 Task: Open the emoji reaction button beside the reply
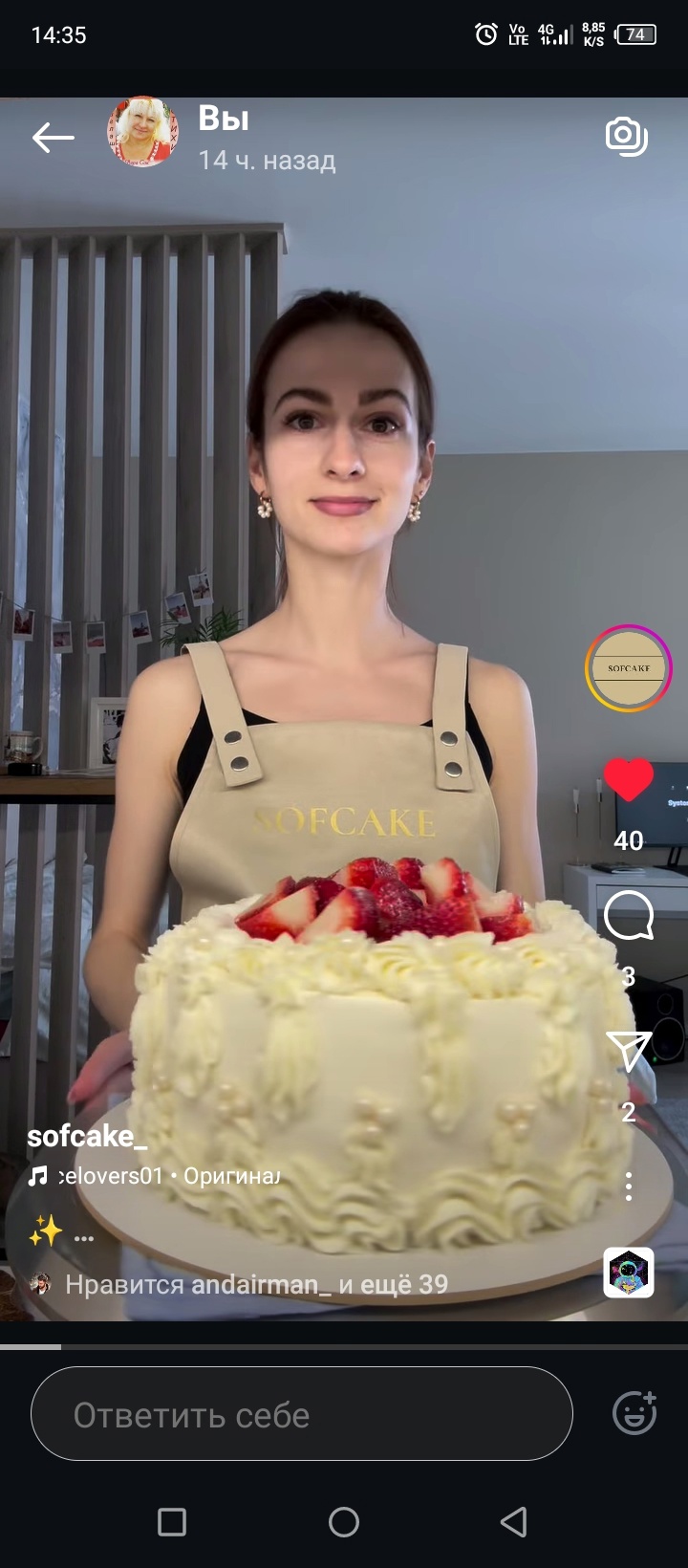[634, 1413]
